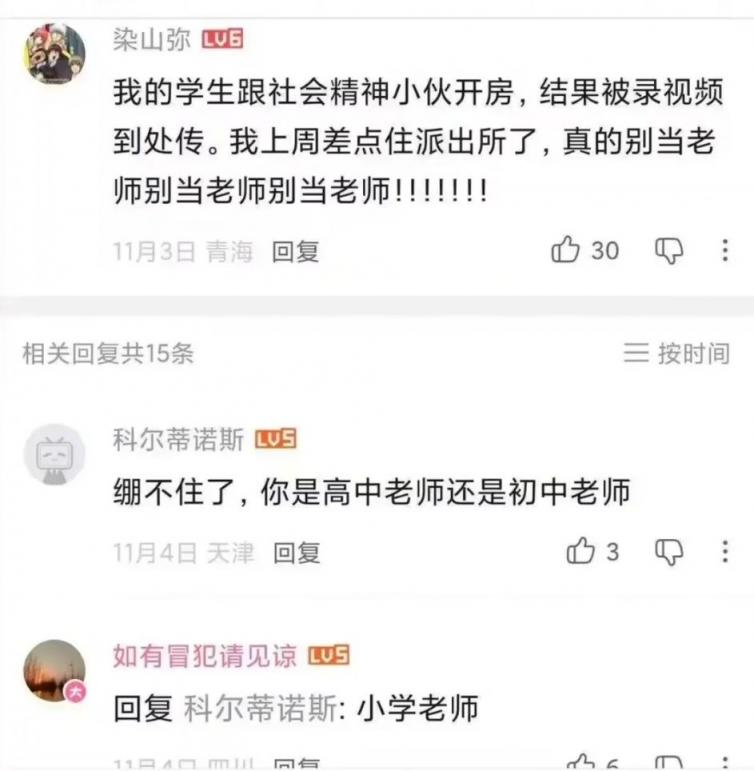This screenshot has width=754, height=771.
Task: Sort replies by time (按时间)
Action: [x=677, y=353]
